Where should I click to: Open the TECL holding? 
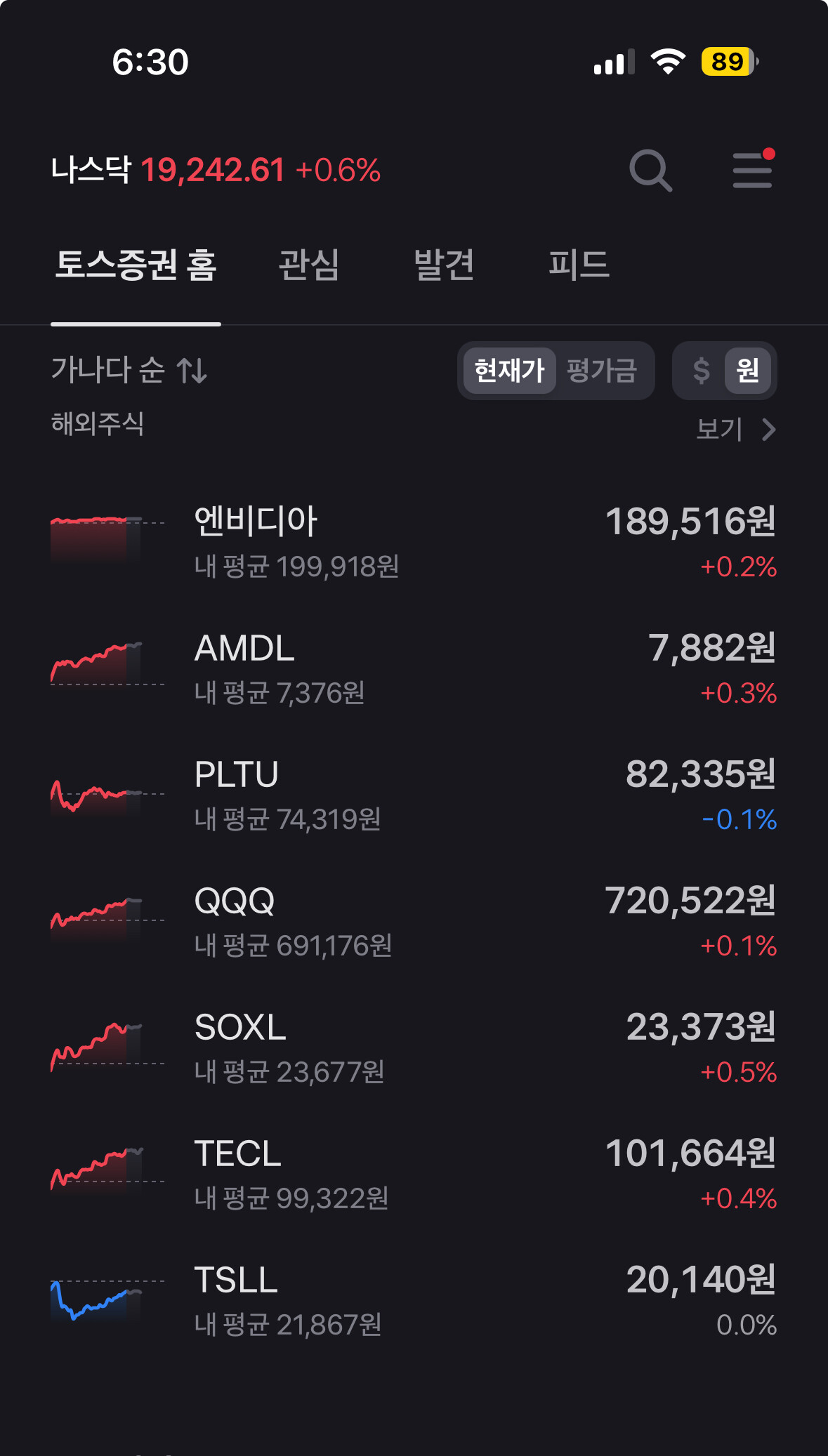tap(414, 1174)
